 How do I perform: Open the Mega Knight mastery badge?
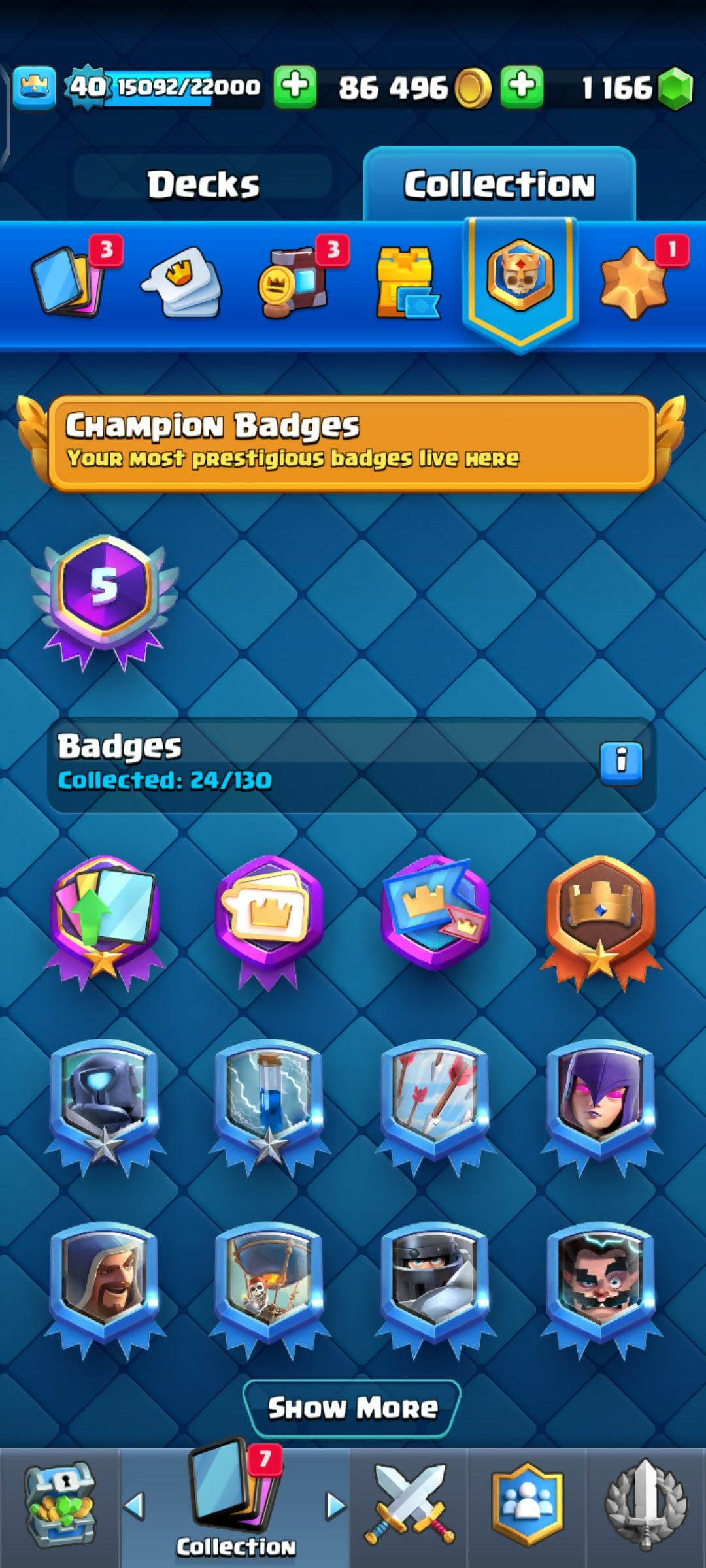(435, 1281)
